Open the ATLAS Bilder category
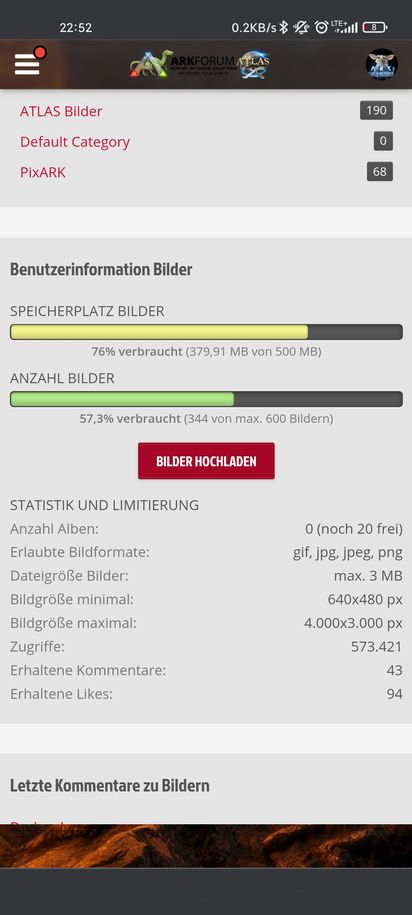The height and width of the screenshot is (915, 412). pos(61,111)
